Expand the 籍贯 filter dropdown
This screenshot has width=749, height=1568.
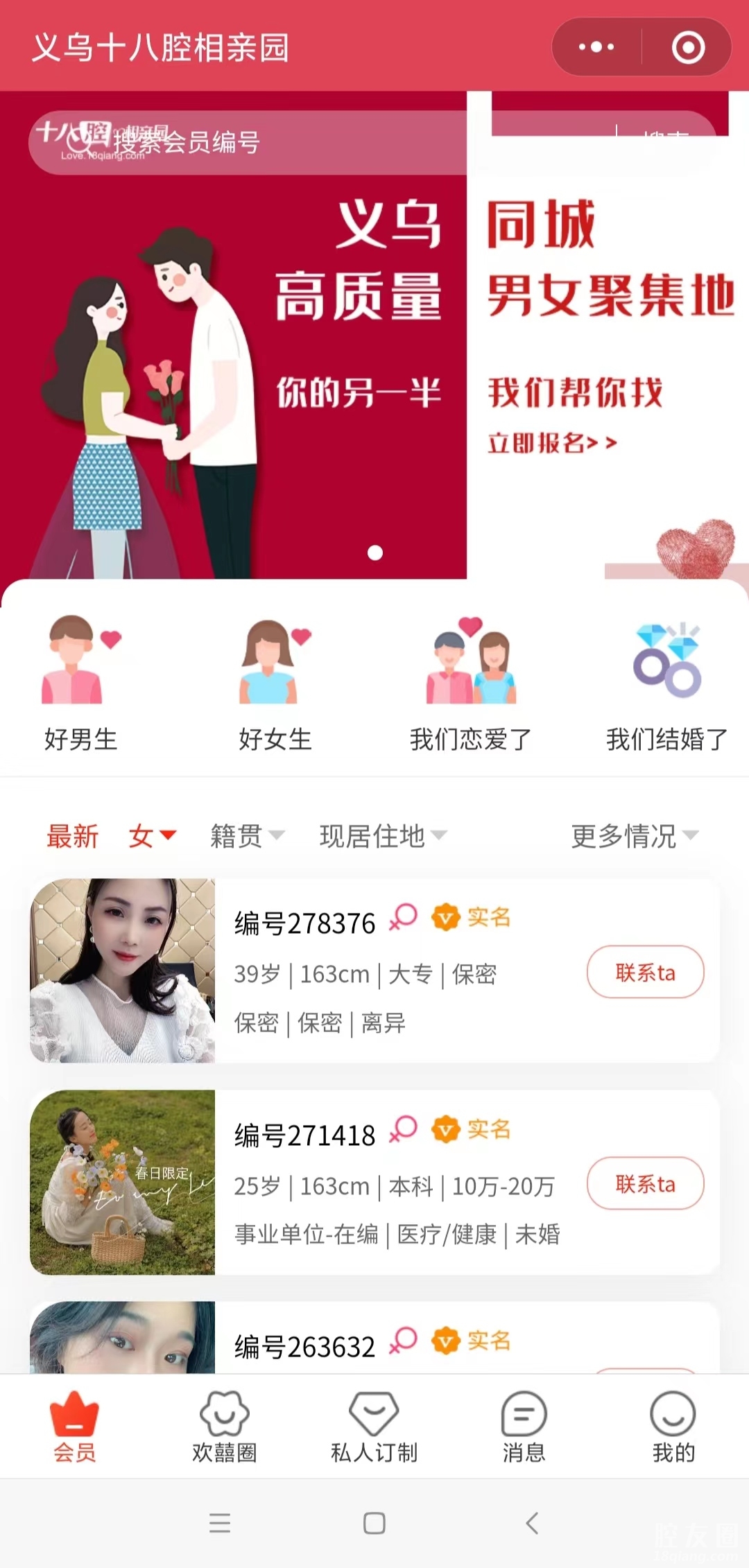click(x=247, y=836)
